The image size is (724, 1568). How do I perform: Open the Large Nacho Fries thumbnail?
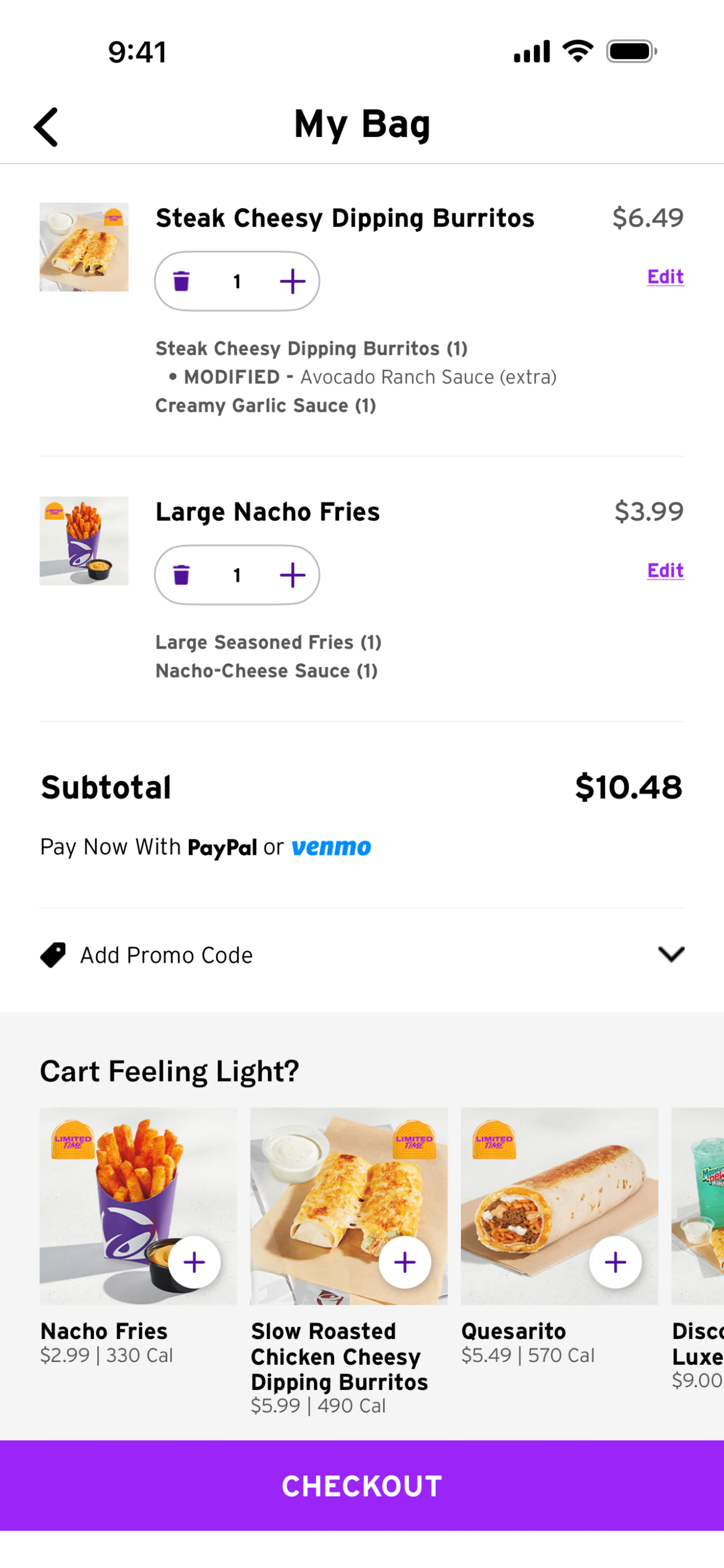(x=84, y=540)
